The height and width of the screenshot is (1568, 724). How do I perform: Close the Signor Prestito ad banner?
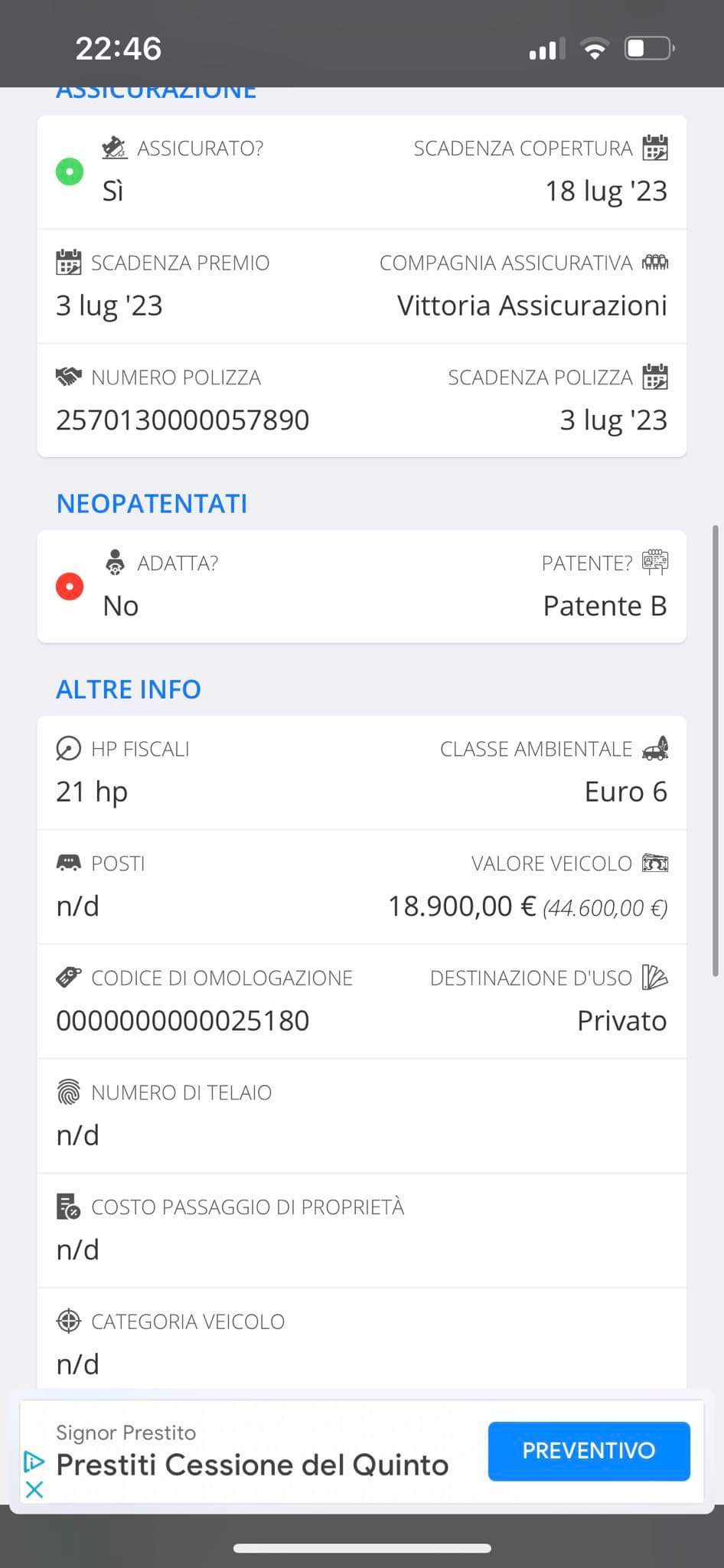[34, 1489]
